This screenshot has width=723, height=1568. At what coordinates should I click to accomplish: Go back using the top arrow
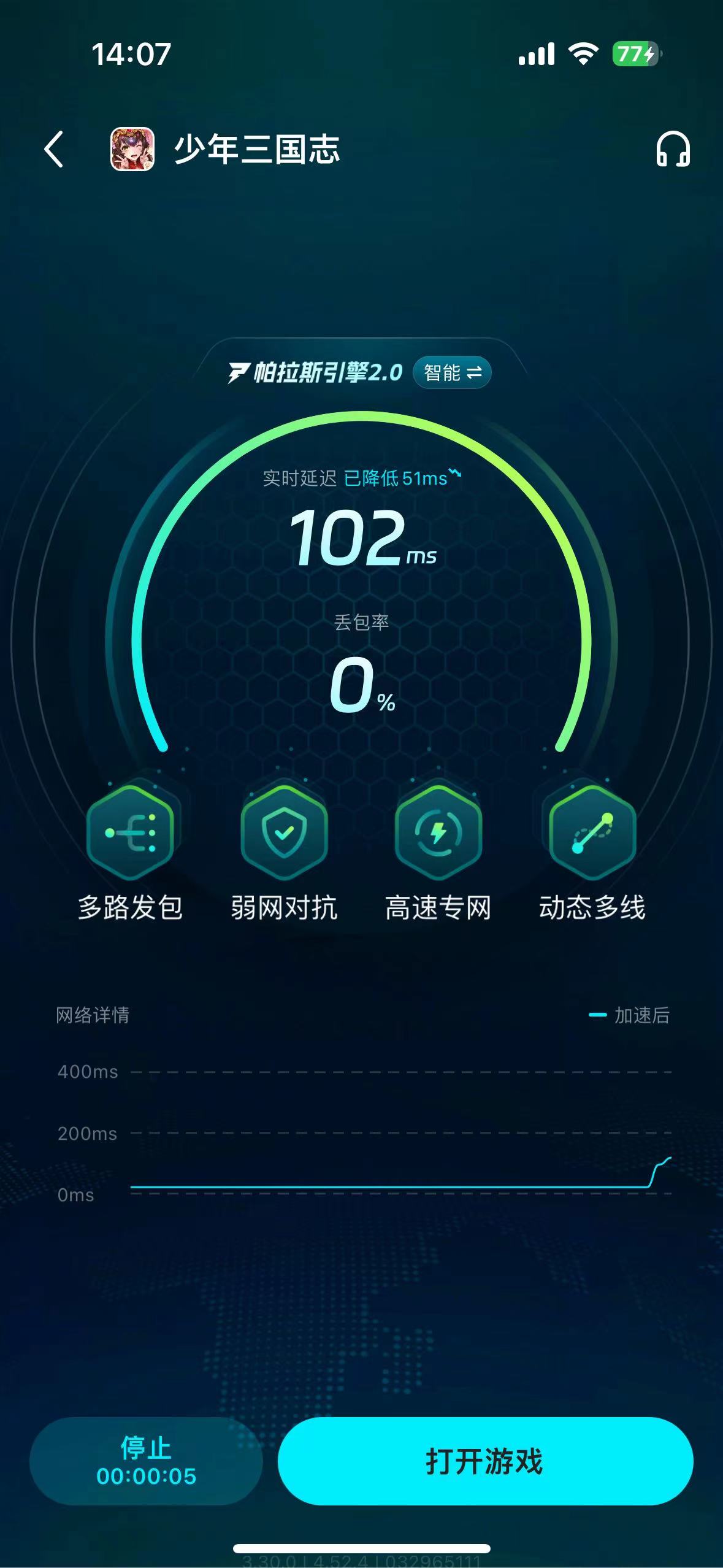click(x=54, y=149)
